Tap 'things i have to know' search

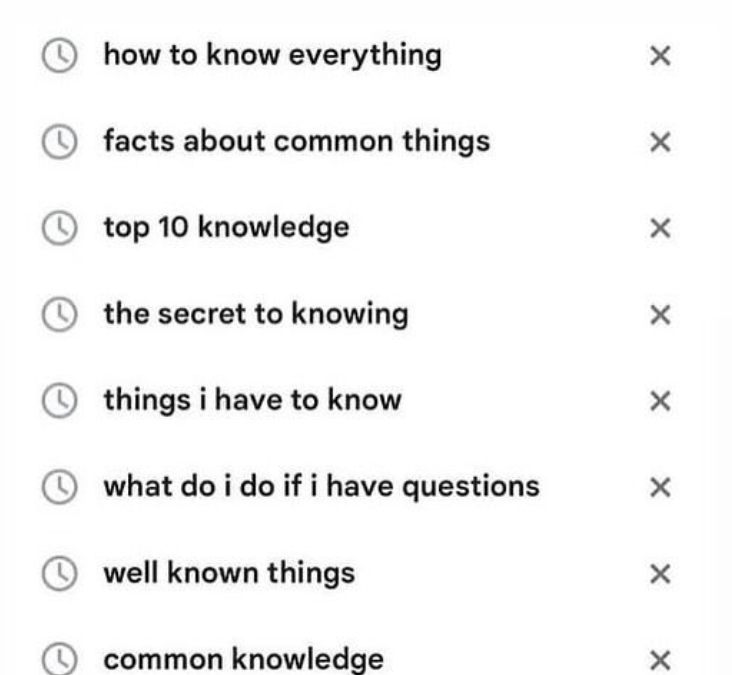point(252,400)
